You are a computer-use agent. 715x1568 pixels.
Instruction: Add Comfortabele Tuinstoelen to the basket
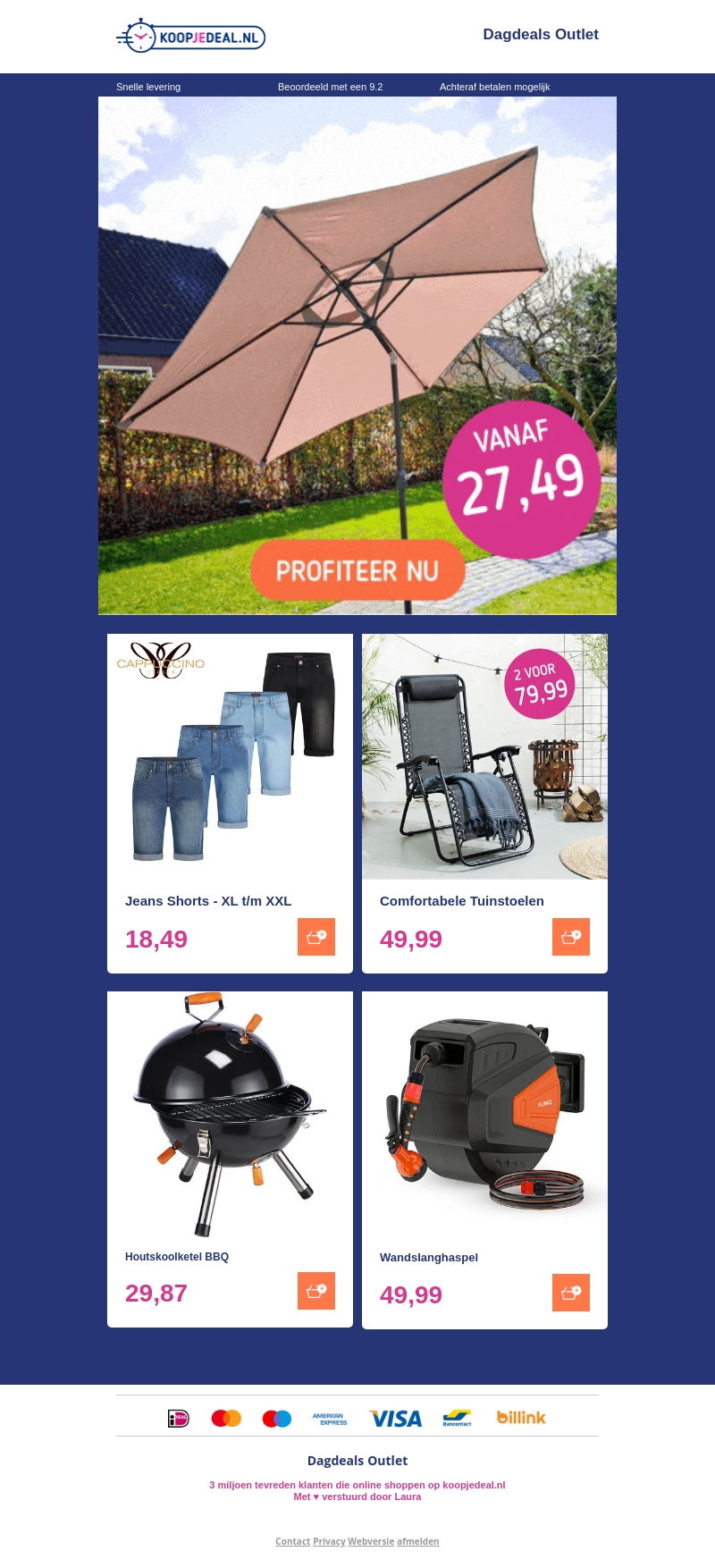pyautogui.click(x=571, y=937)
